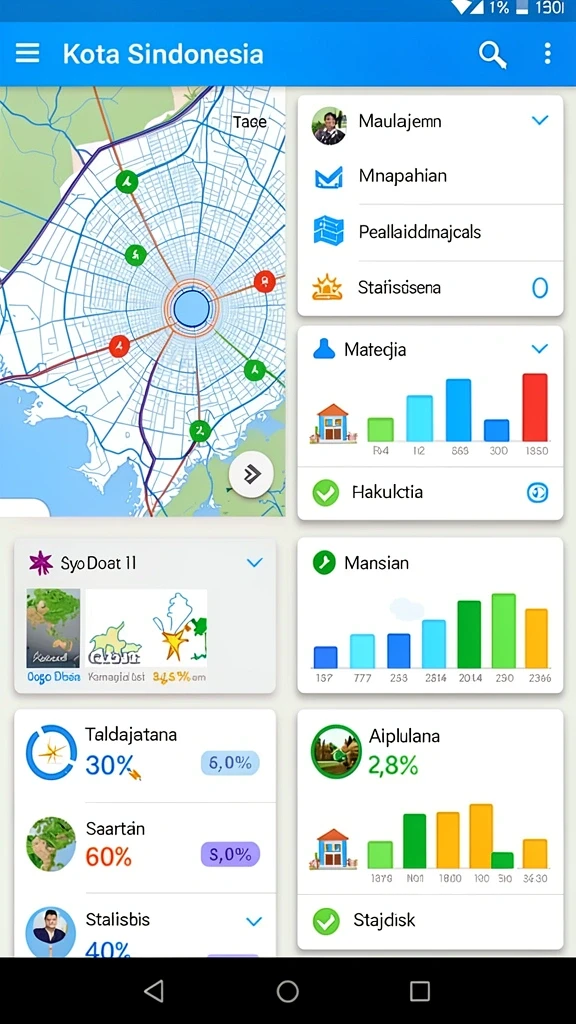The height and width of the screenshot is (1024, 576).
Task: Select the Saartan 60% row
Action: click(x=145, y=847)
